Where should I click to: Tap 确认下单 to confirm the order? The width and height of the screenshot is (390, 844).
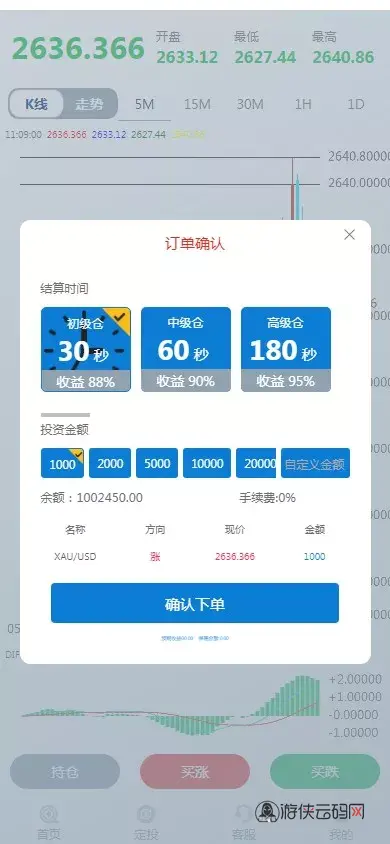coord(195,603)
